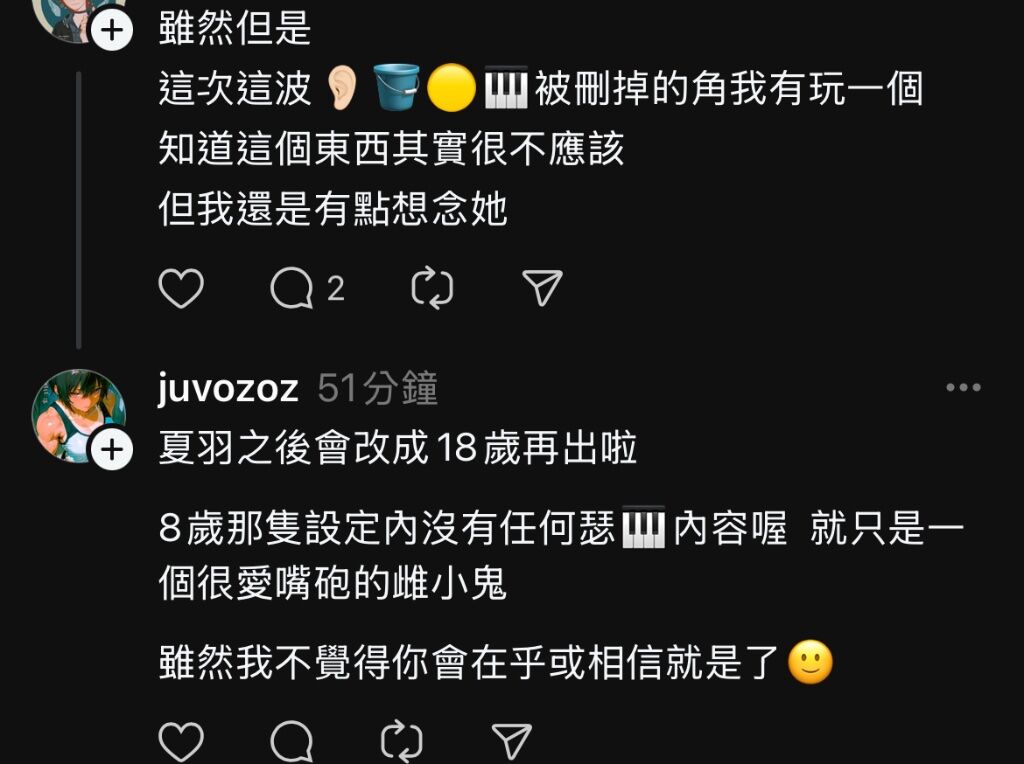
Task: Share juvozoz's reply
Action: click(x=512, y=742)
